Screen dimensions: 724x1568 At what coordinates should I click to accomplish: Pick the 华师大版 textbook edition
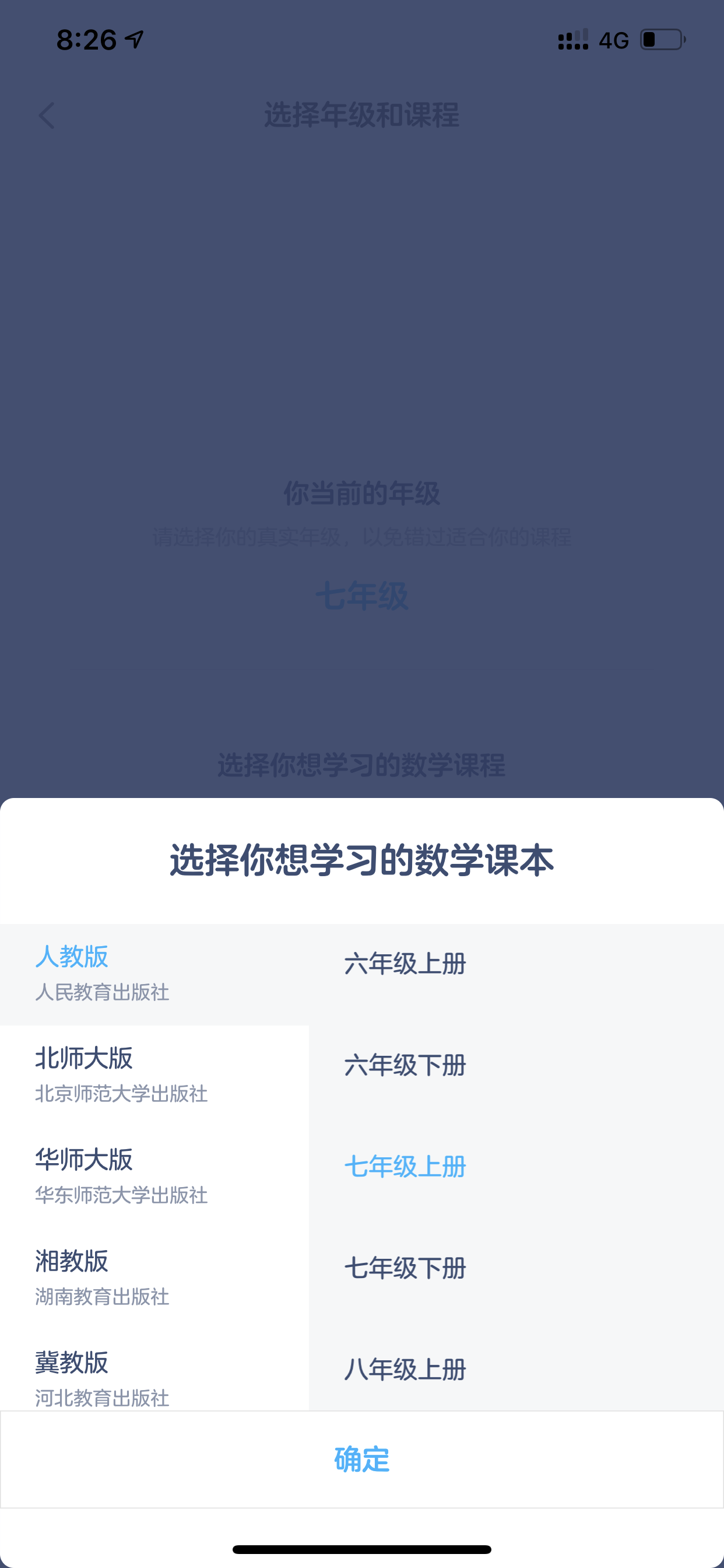[154, 1177]
